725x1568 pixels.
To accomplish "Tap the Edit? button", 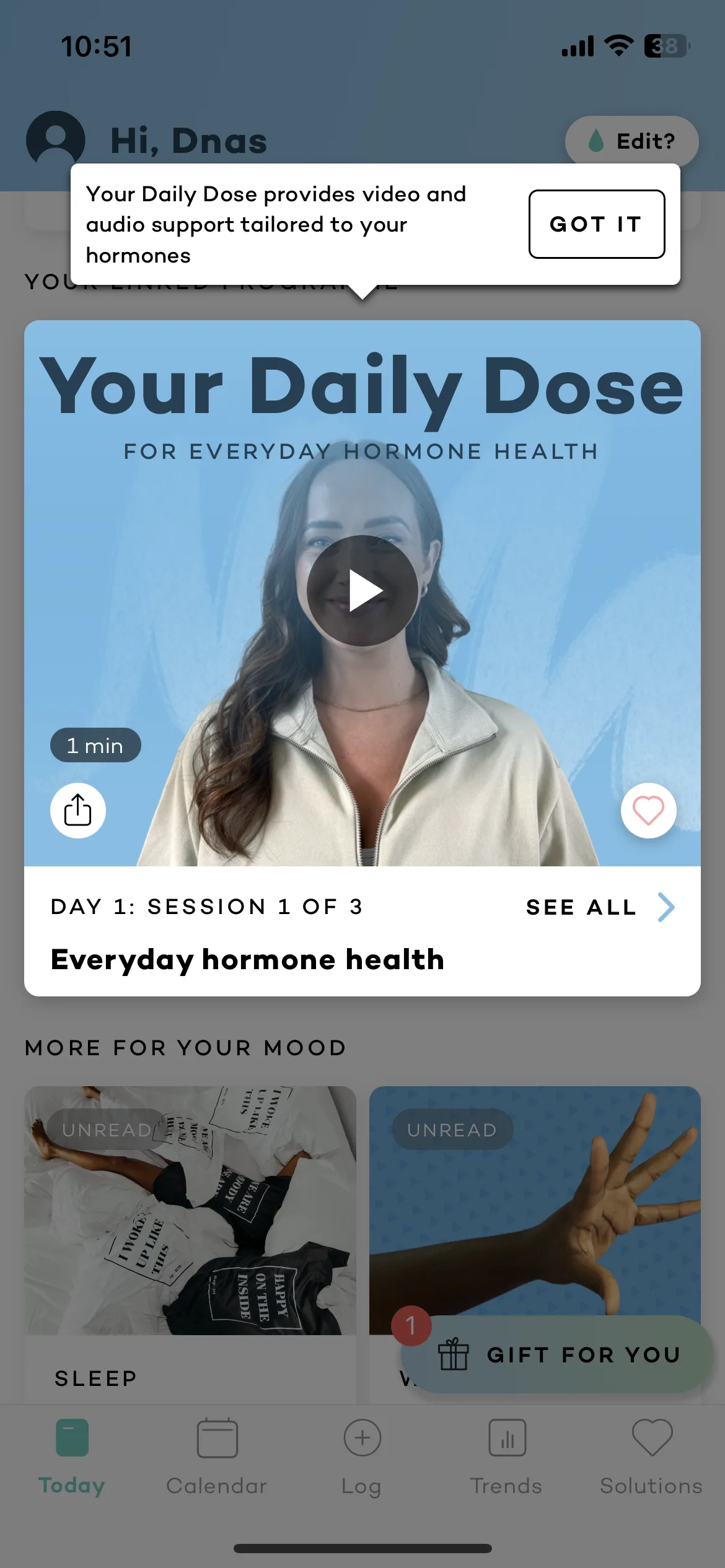I will (x=632, y=141).
